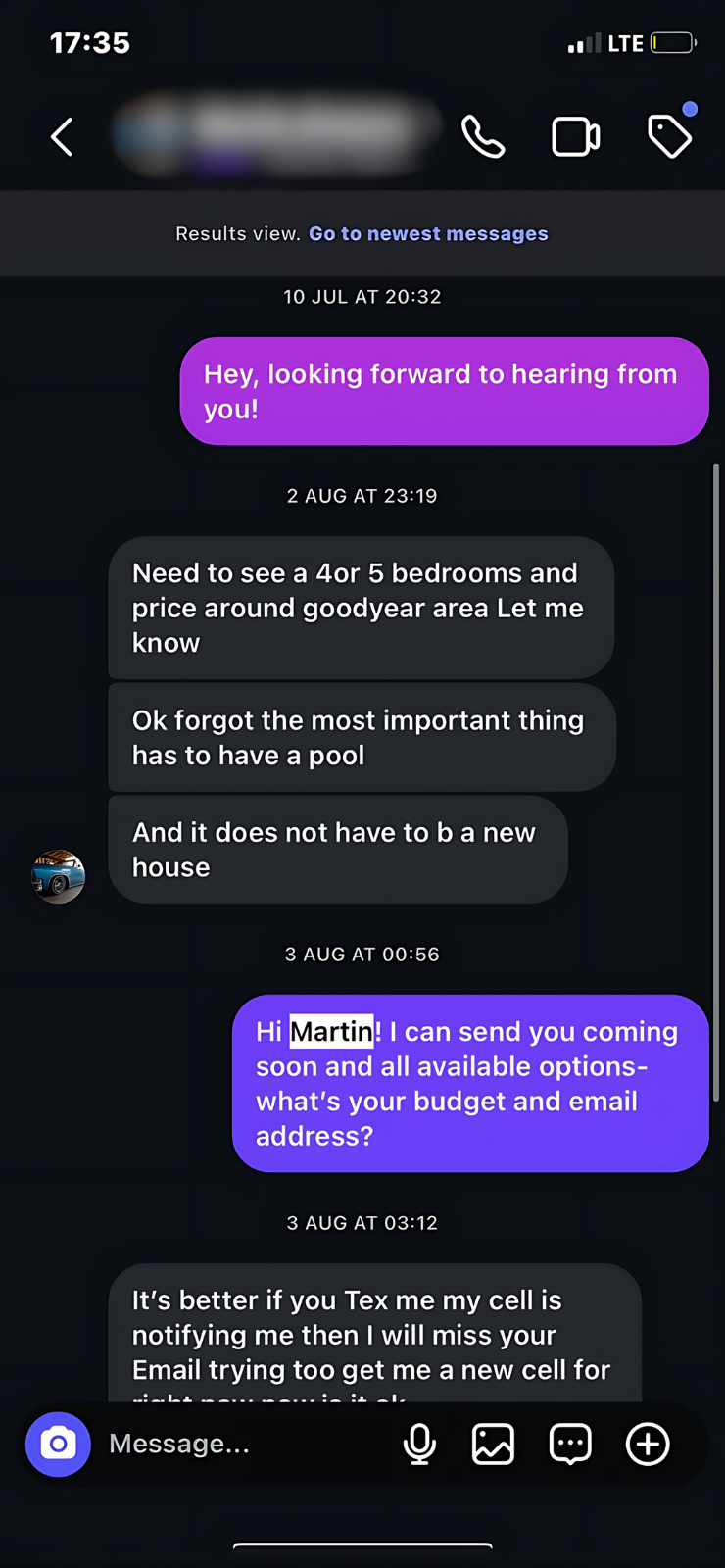Image resolution: width=725 pixels, height=1568 pixels.
Task: Open the photo gallery picker
Action: (x=493, y=1444)
